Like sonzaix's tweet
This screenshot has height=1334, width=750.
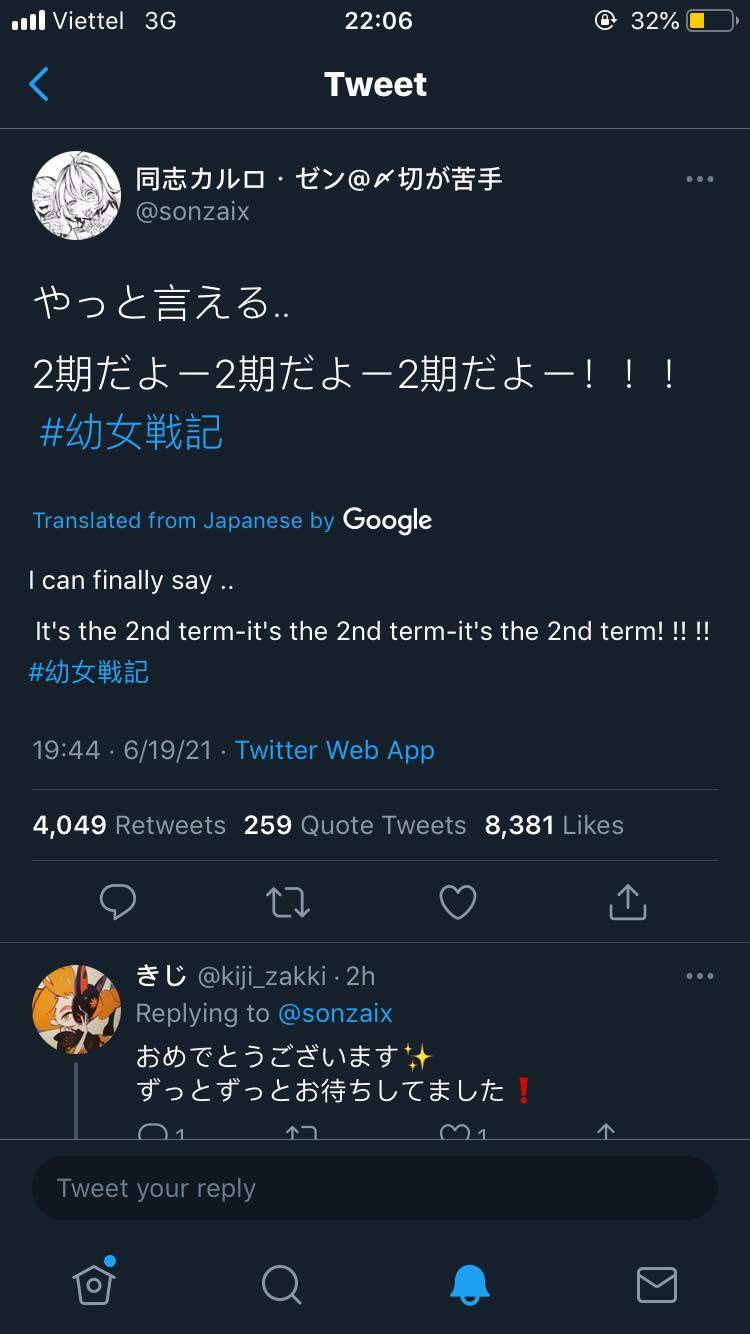tap(458, 903)
